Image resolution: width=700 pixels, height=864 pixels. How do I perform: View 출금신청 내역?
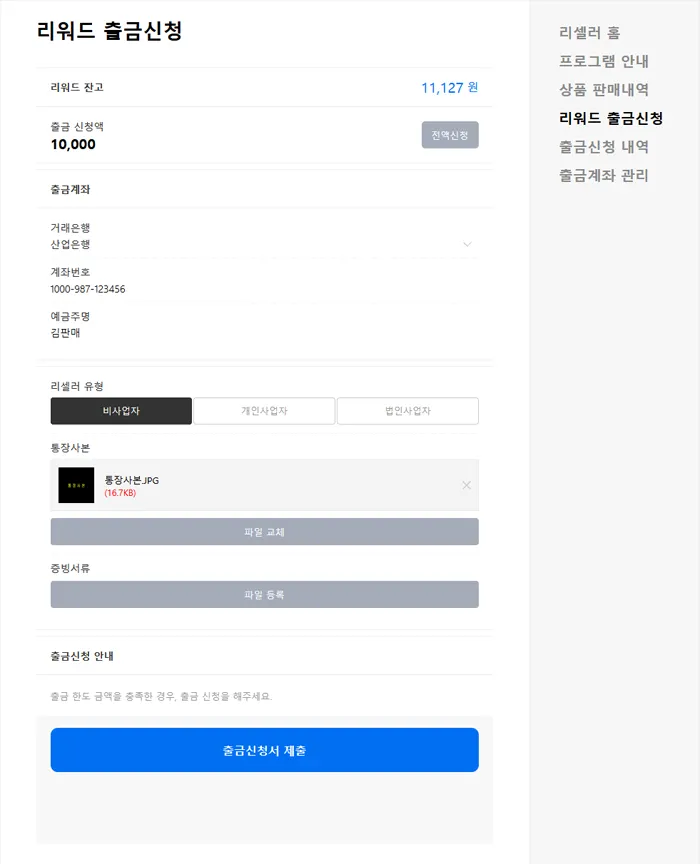coord(604,147)
